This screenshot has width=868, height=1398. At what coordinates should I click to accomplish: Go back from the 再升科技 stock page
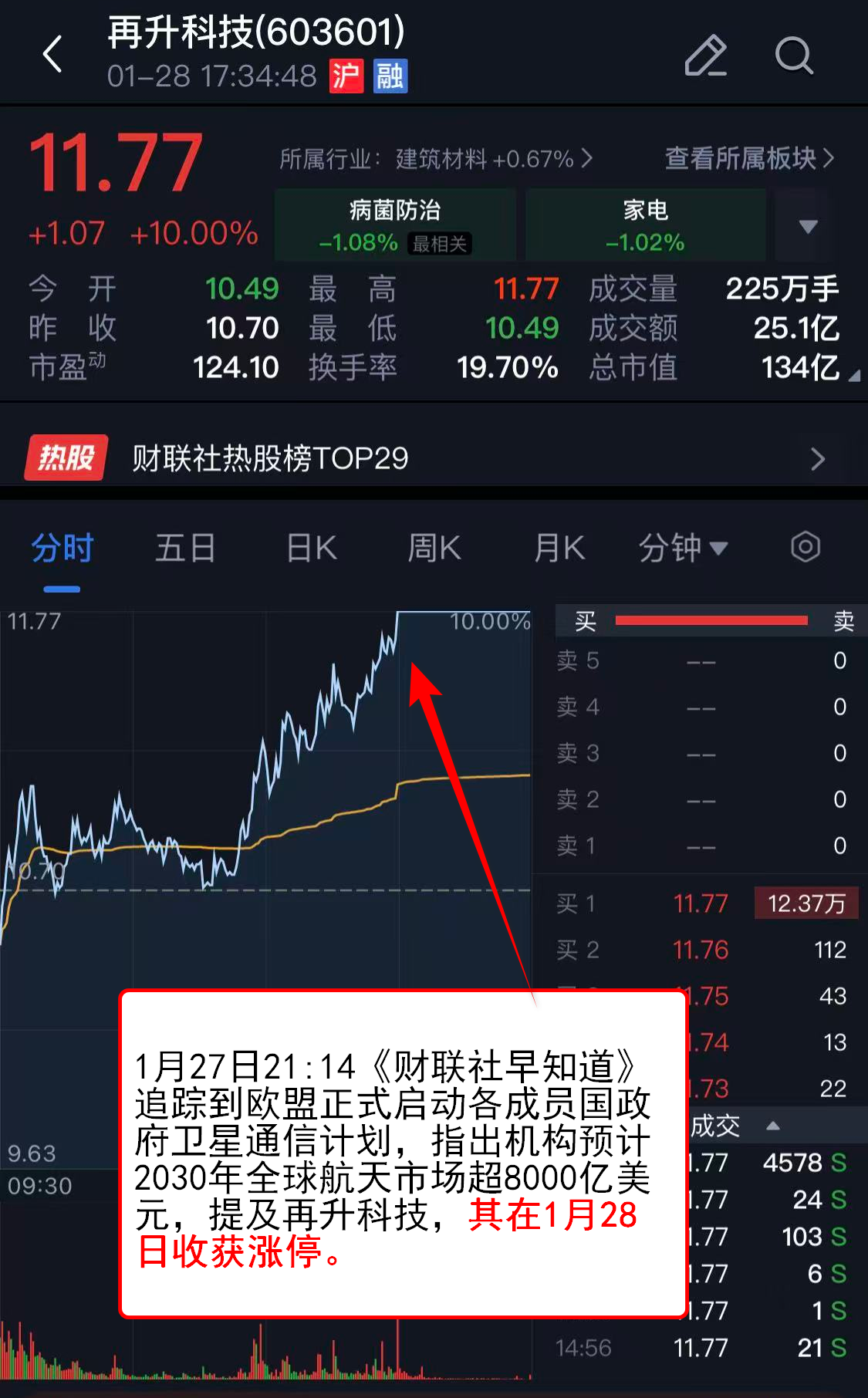pos(52,55)
